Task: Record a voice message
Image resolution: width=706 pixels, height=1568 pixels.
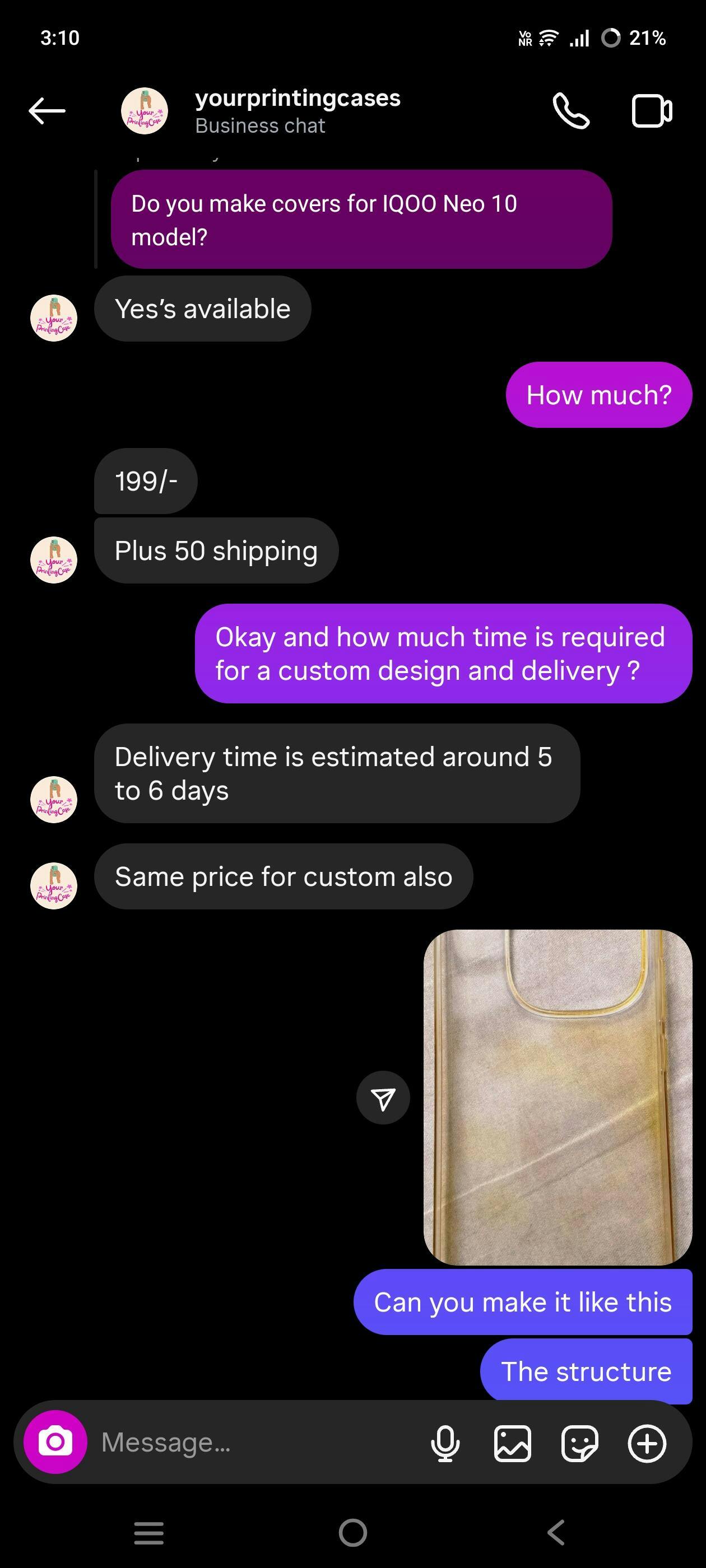Action: [445, 1443]
